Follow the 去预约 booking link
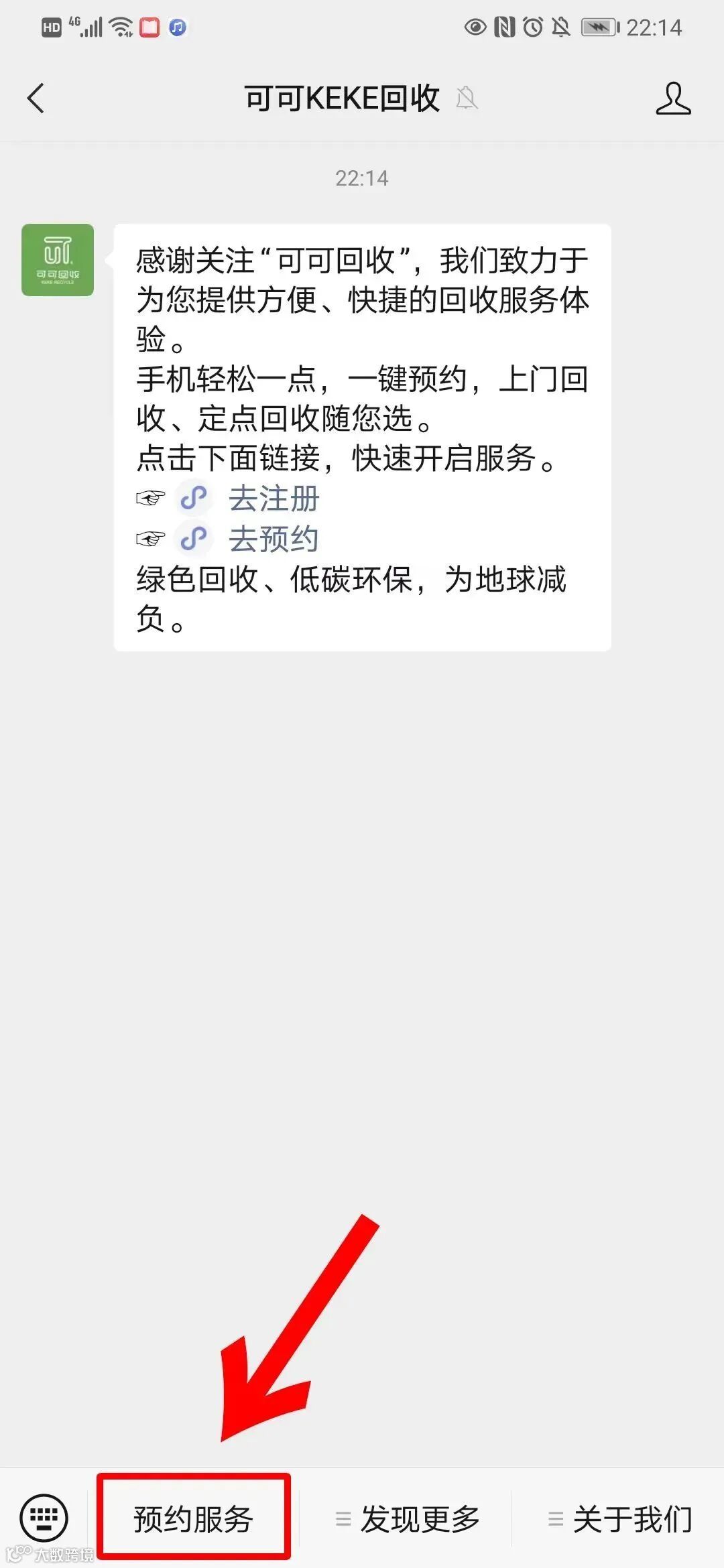 coord(275,538)
